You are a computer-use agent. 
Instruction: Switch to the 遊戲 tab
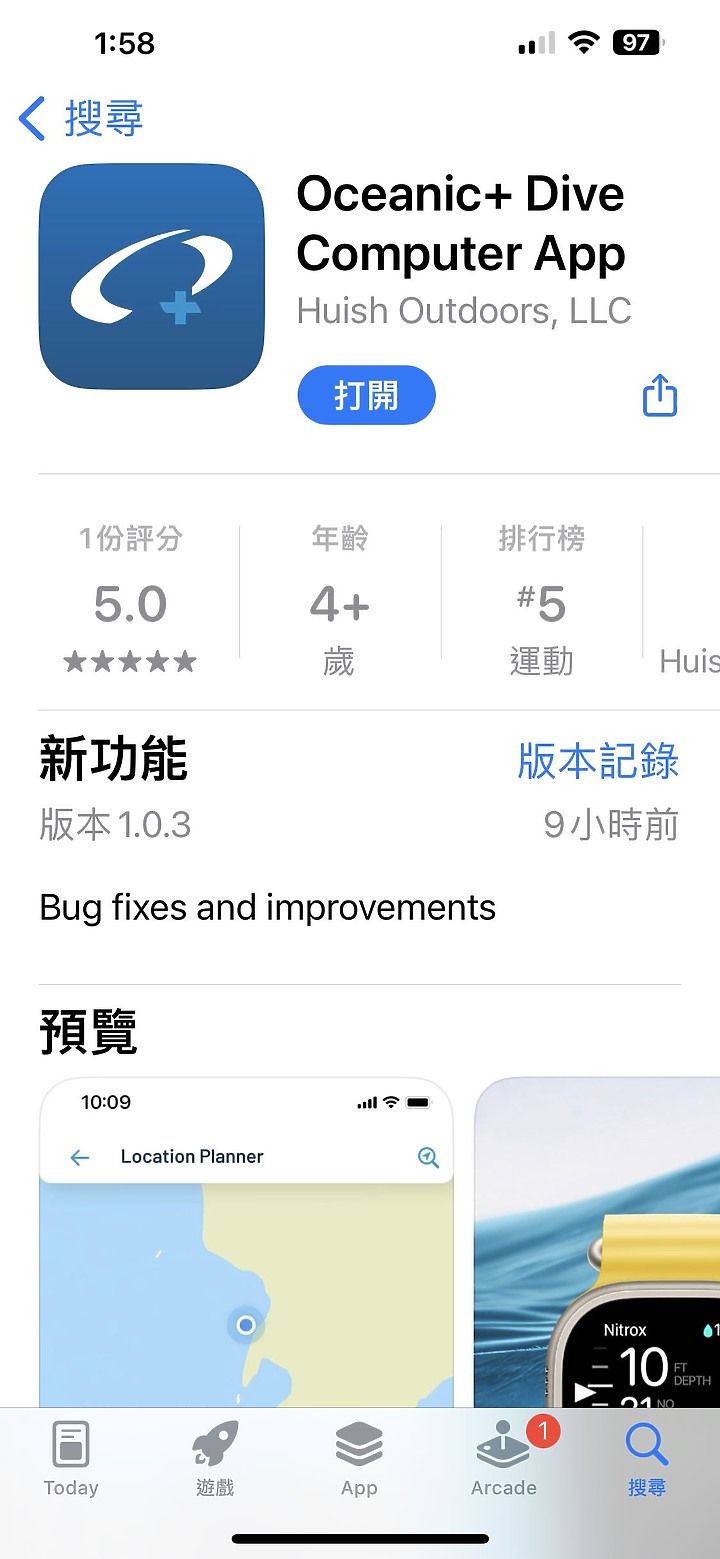pyautogui.click(x=215, y=1459)
